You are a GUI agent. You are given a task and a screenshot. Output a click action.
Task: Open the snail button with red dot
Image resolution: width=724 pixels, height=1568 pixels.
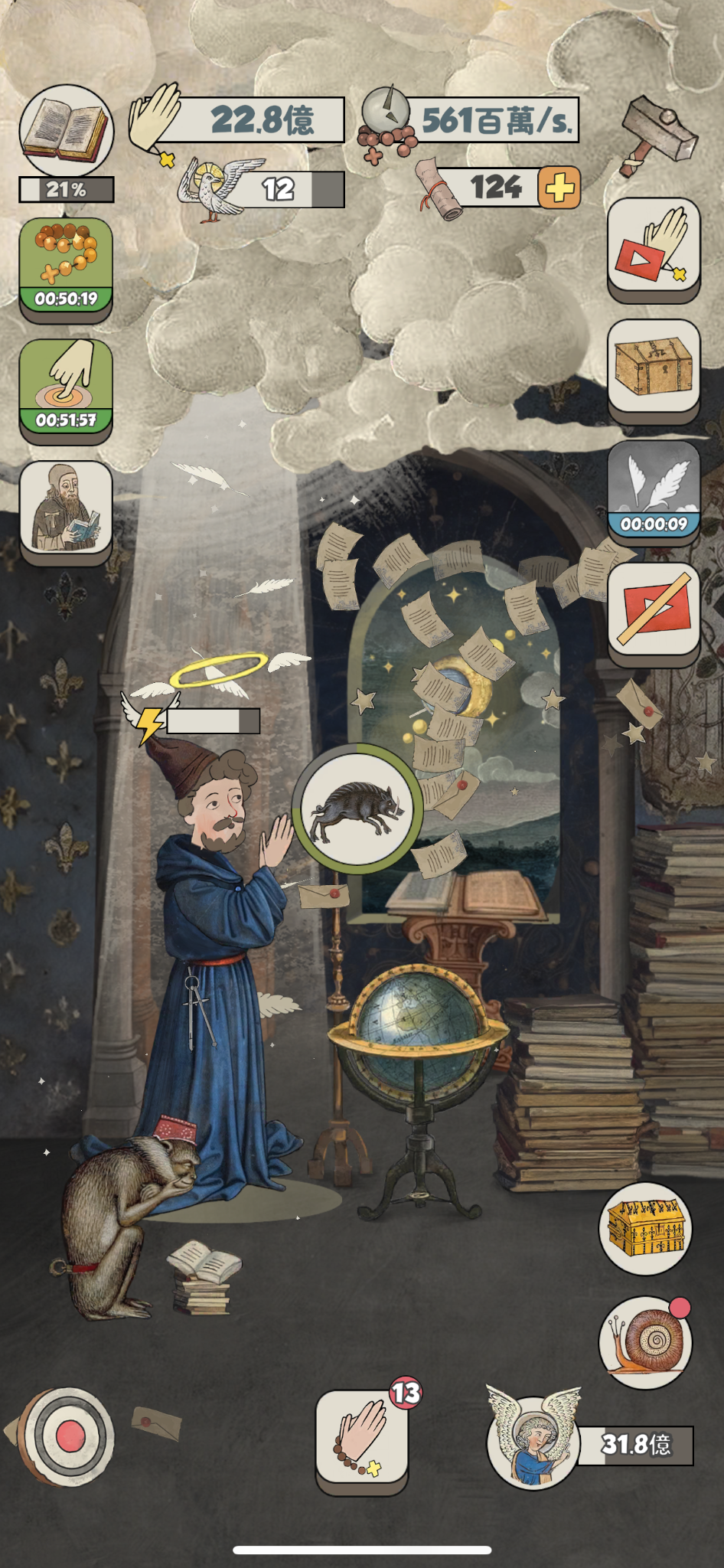click(x=645, y=1342)
